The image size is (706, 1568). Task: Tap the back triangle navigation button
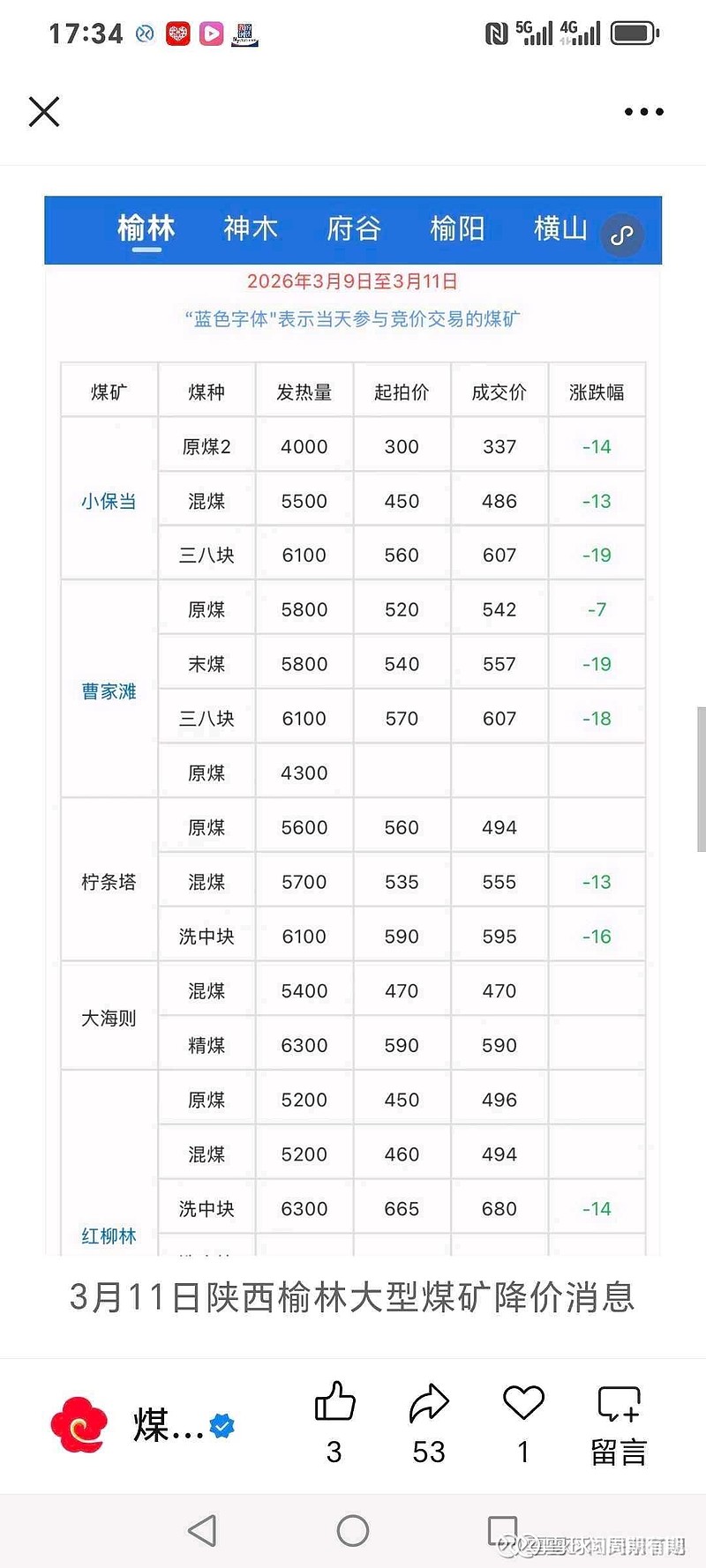click(202, 1533)
